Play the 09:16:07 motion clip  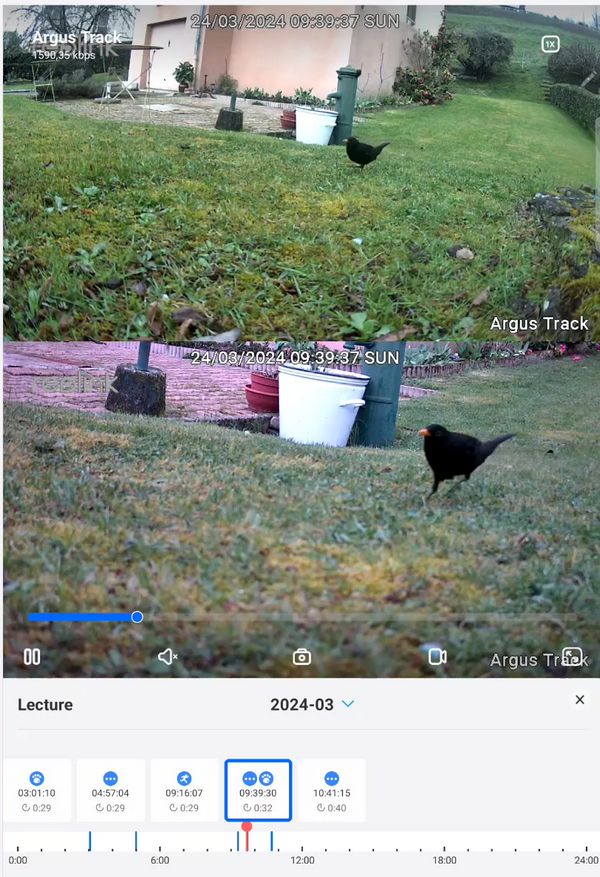184,791
